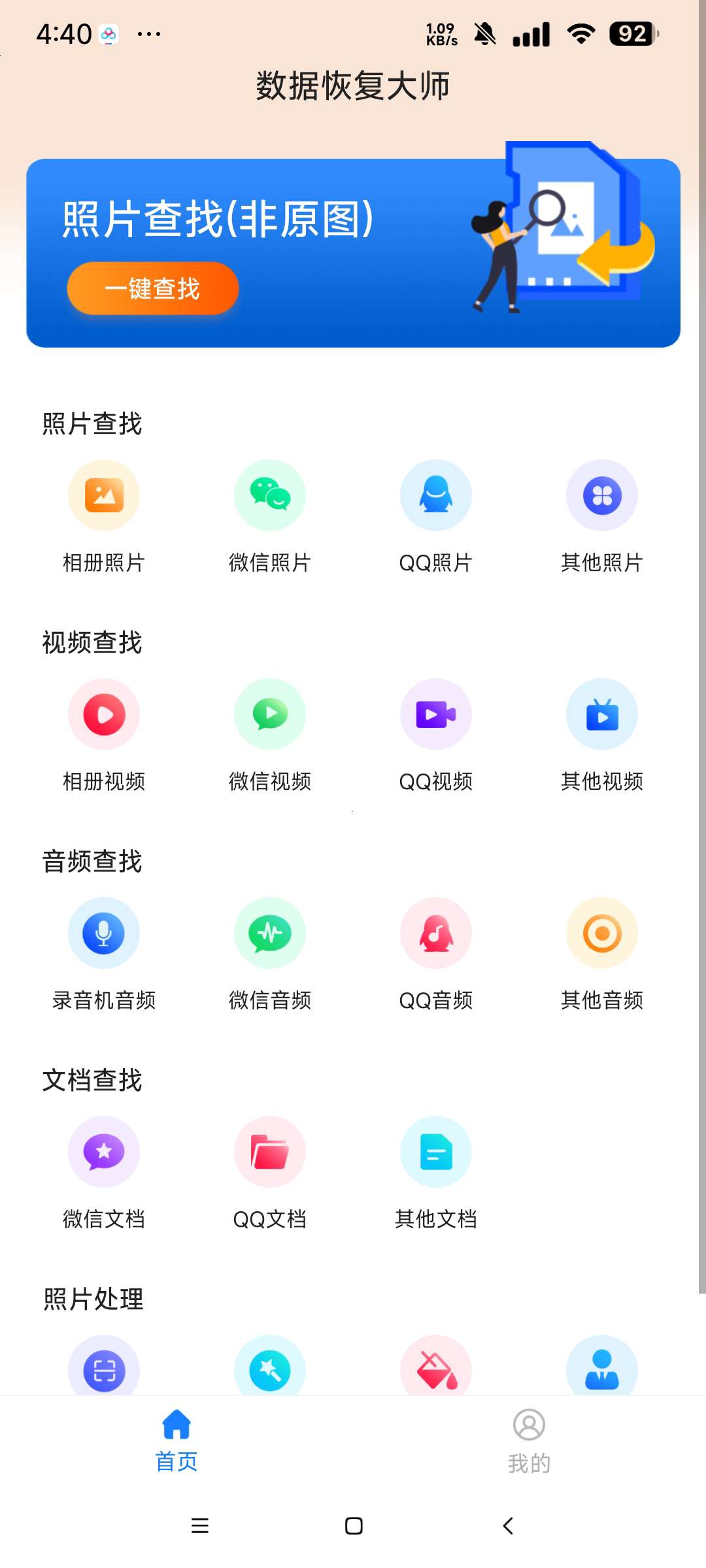The width and height of the screenshot is (706, 1568).
Task: Select the 其他音频 orange audio icon
Action: [x=601, y=933]
